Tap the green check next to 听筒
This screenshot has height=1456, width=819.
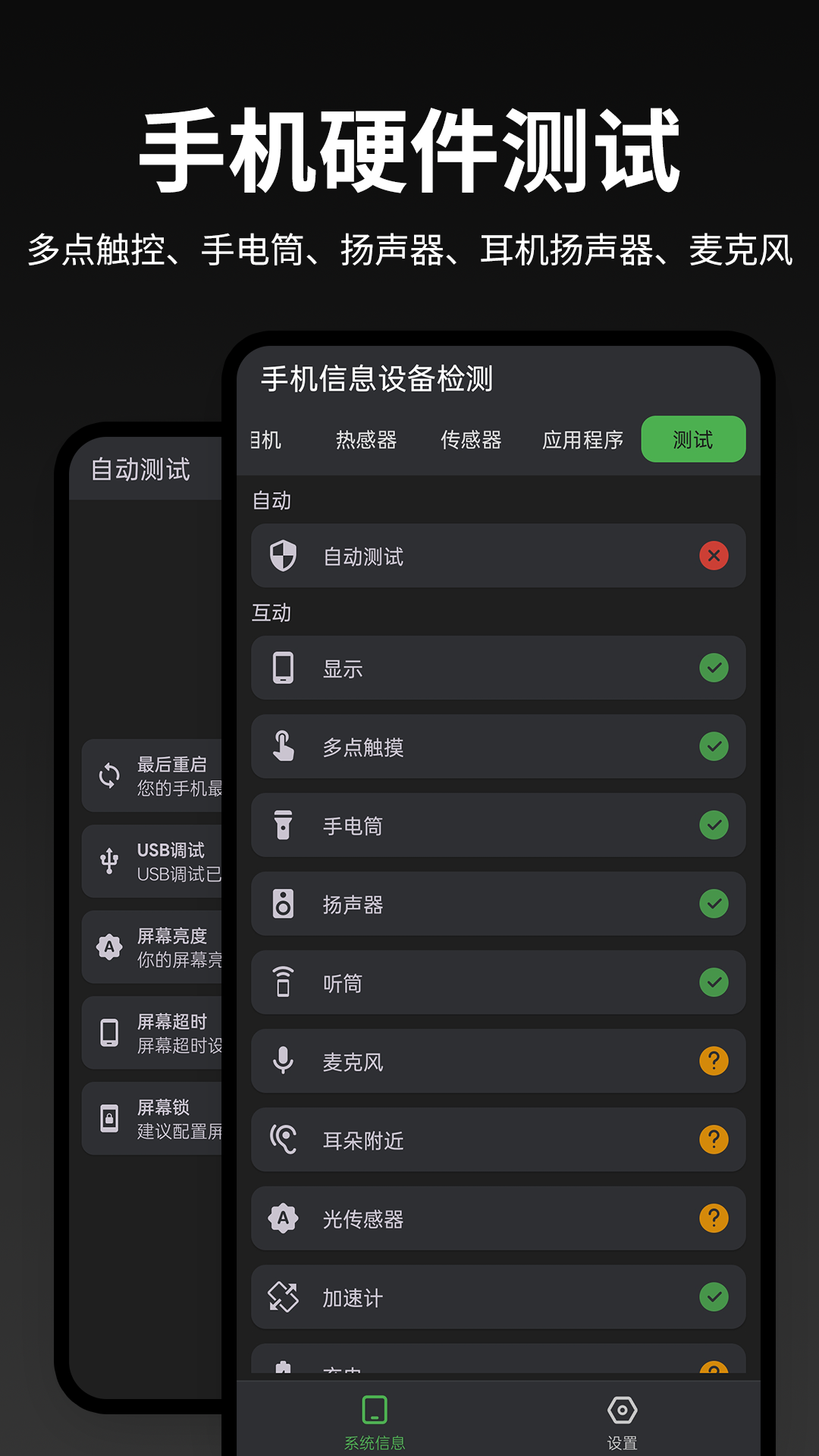714,983
